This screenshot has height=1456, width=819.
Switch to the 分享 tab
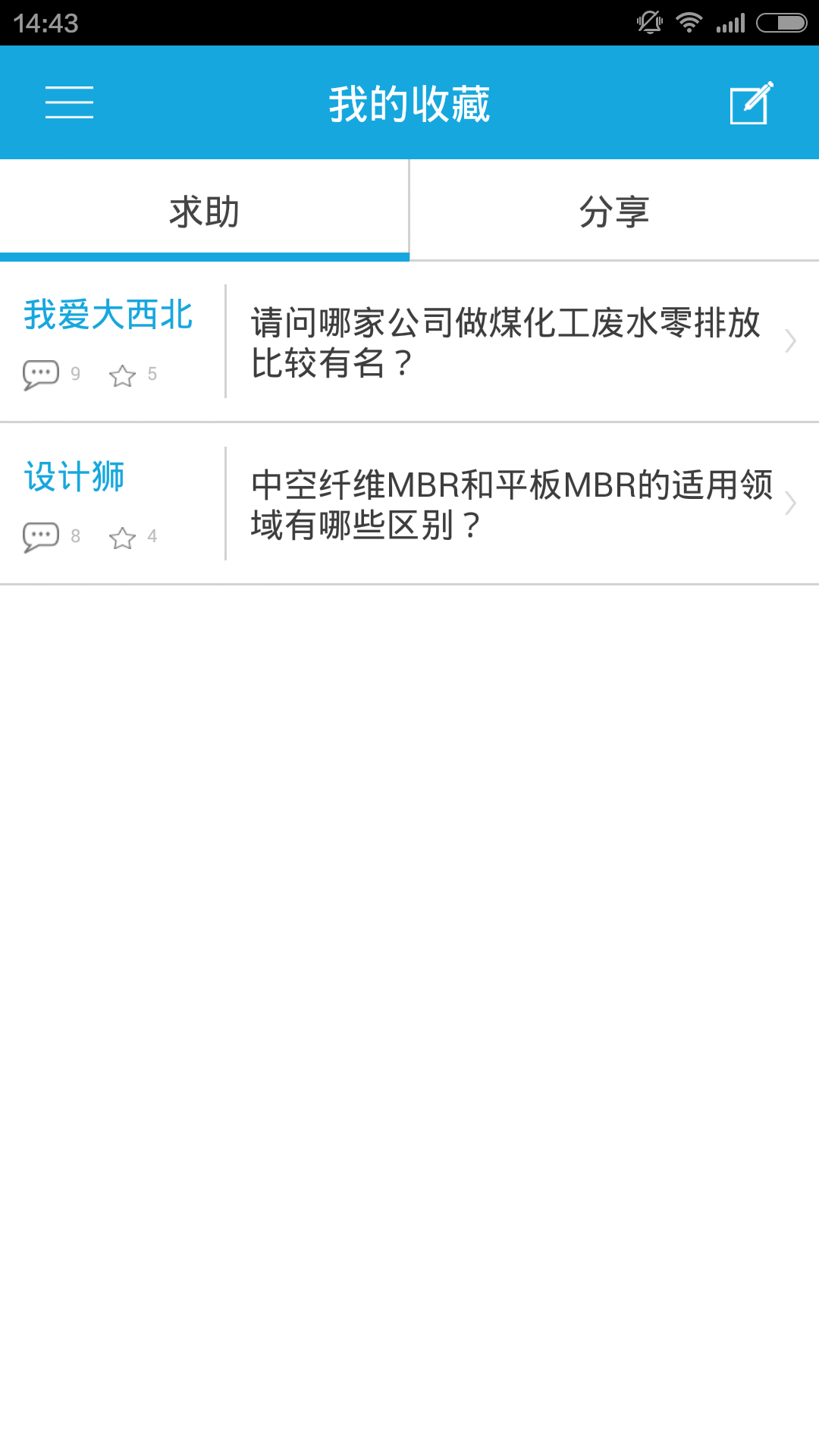point(613,212)
